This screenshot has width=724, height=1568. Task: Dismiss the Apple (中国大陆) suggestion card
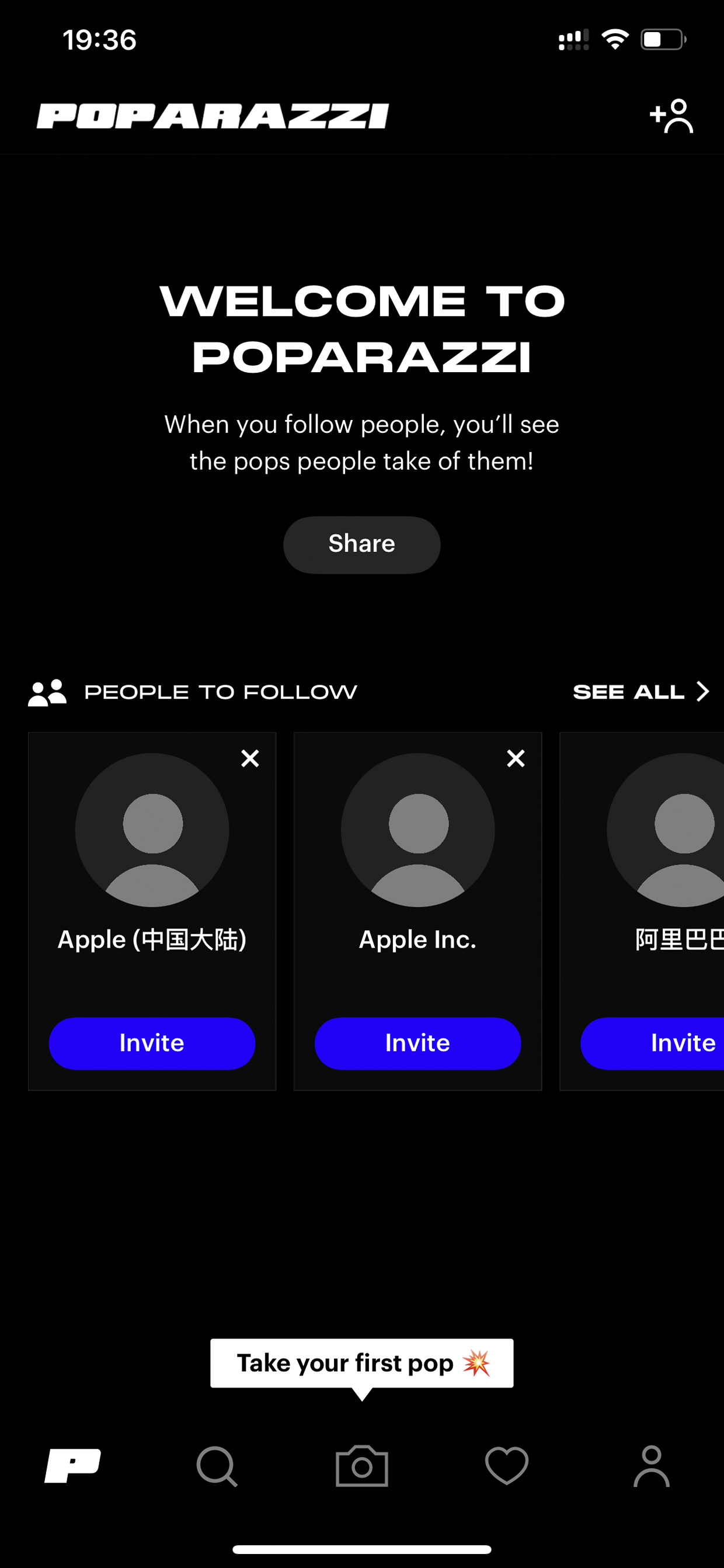[x=250, y=758]
